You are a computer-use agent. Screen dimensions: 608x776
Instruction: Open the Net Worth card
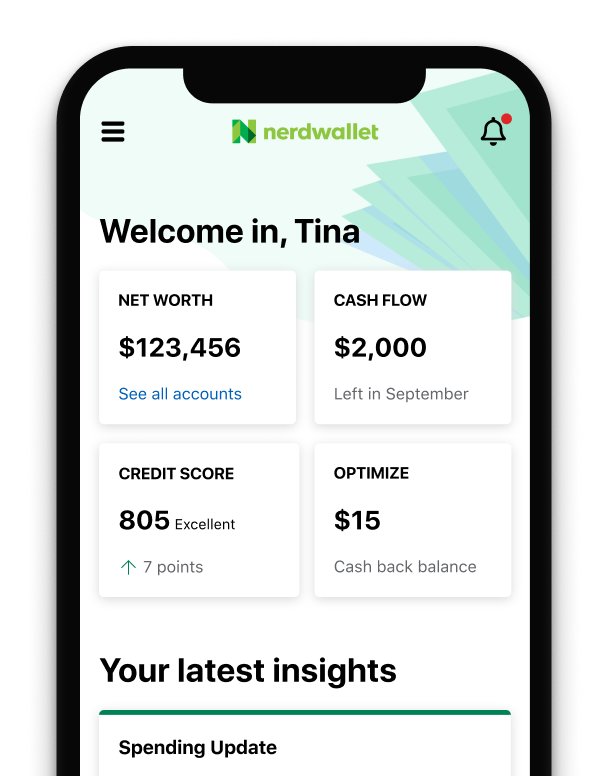(197, 335)
